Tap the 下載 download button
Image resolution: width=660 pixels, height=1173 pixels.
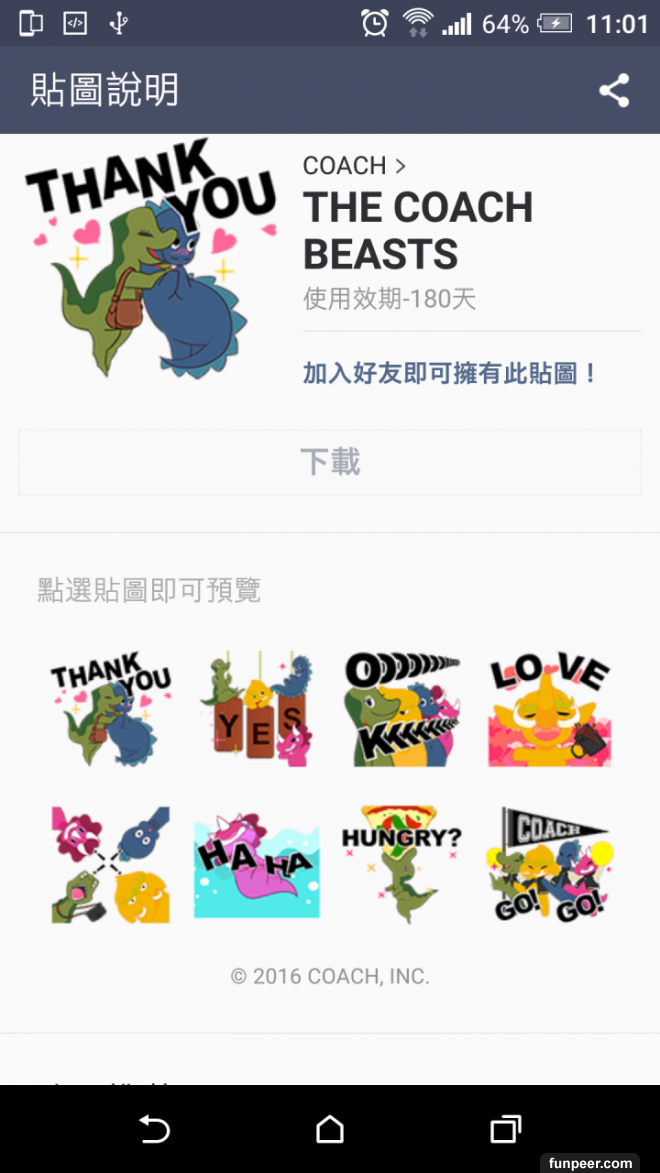click(x=329, y=462)
